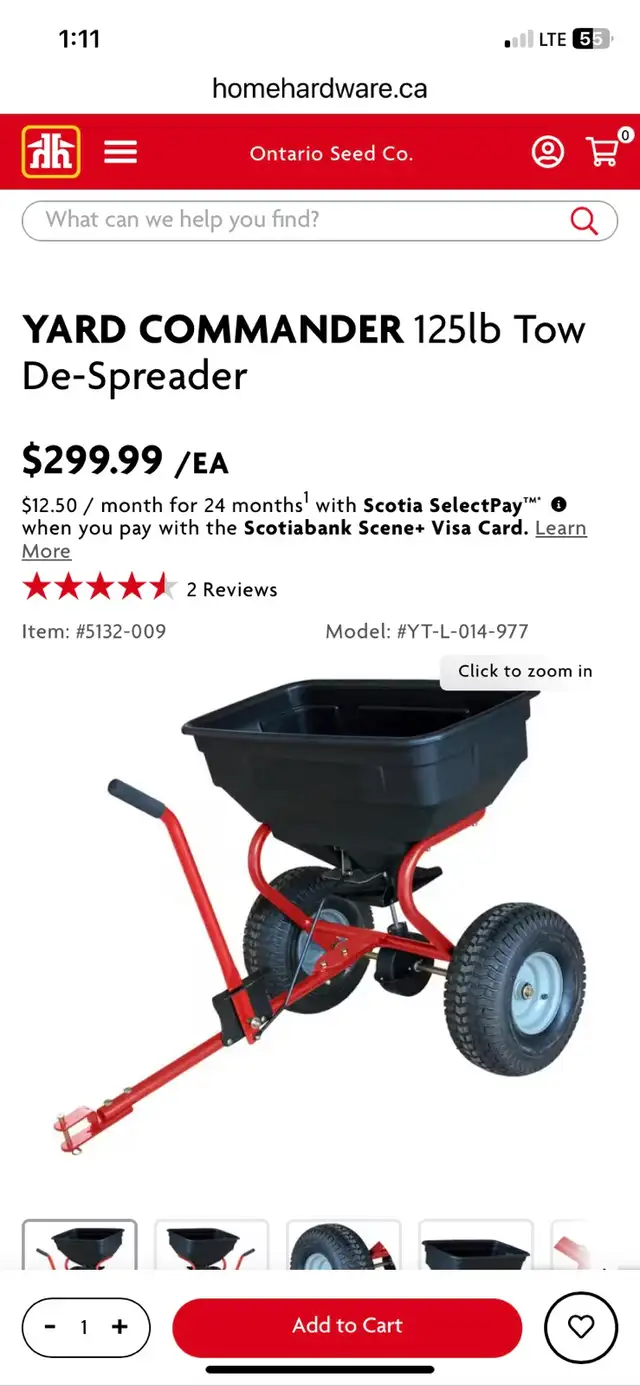Viewport: 640px width, 1386px height.
Task: Save item with the heart icon
Action: click(x=581, y=1327)
